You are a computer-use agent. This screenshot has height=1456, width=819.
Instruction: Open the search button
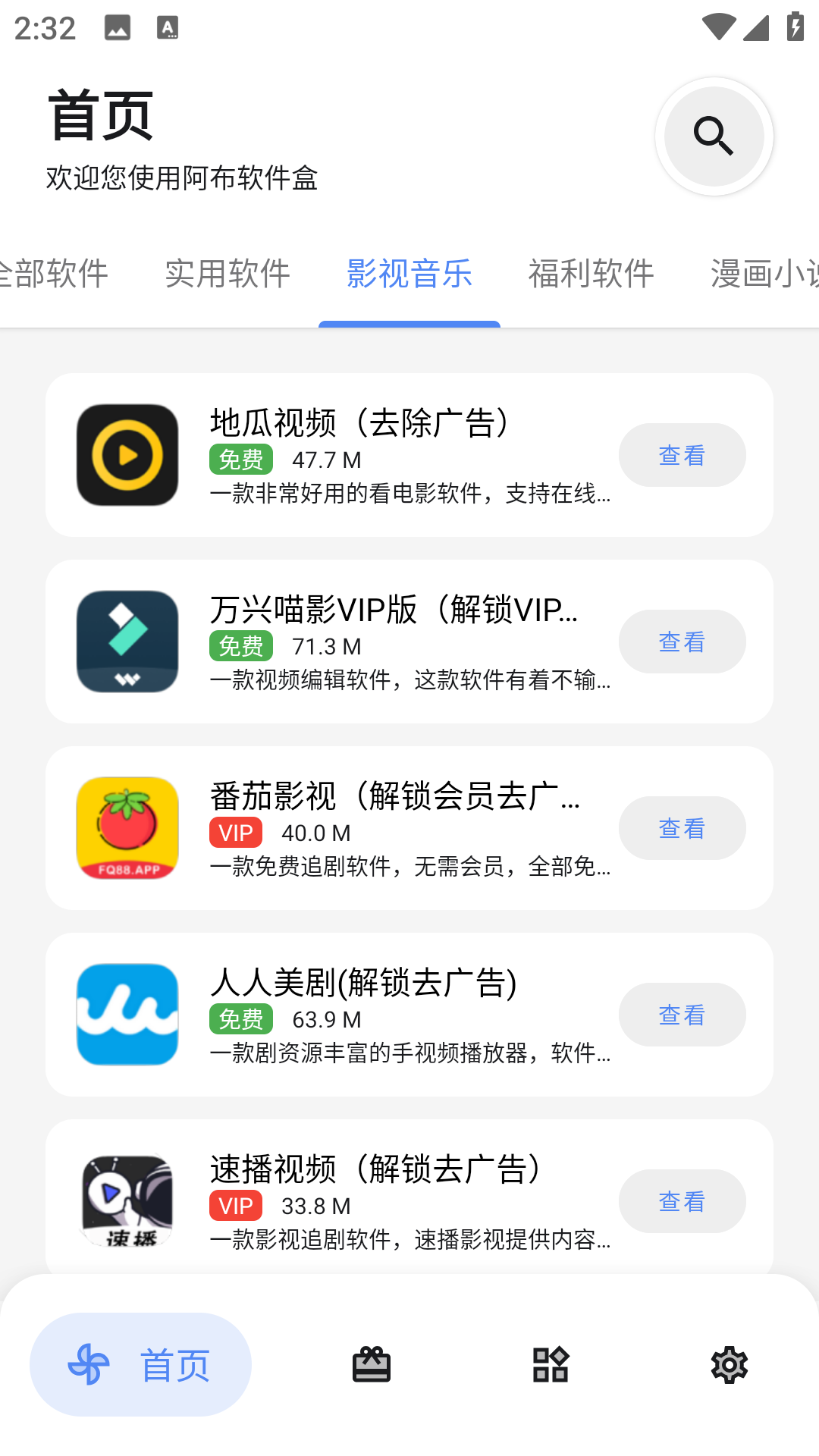click(x=714, y=136)
